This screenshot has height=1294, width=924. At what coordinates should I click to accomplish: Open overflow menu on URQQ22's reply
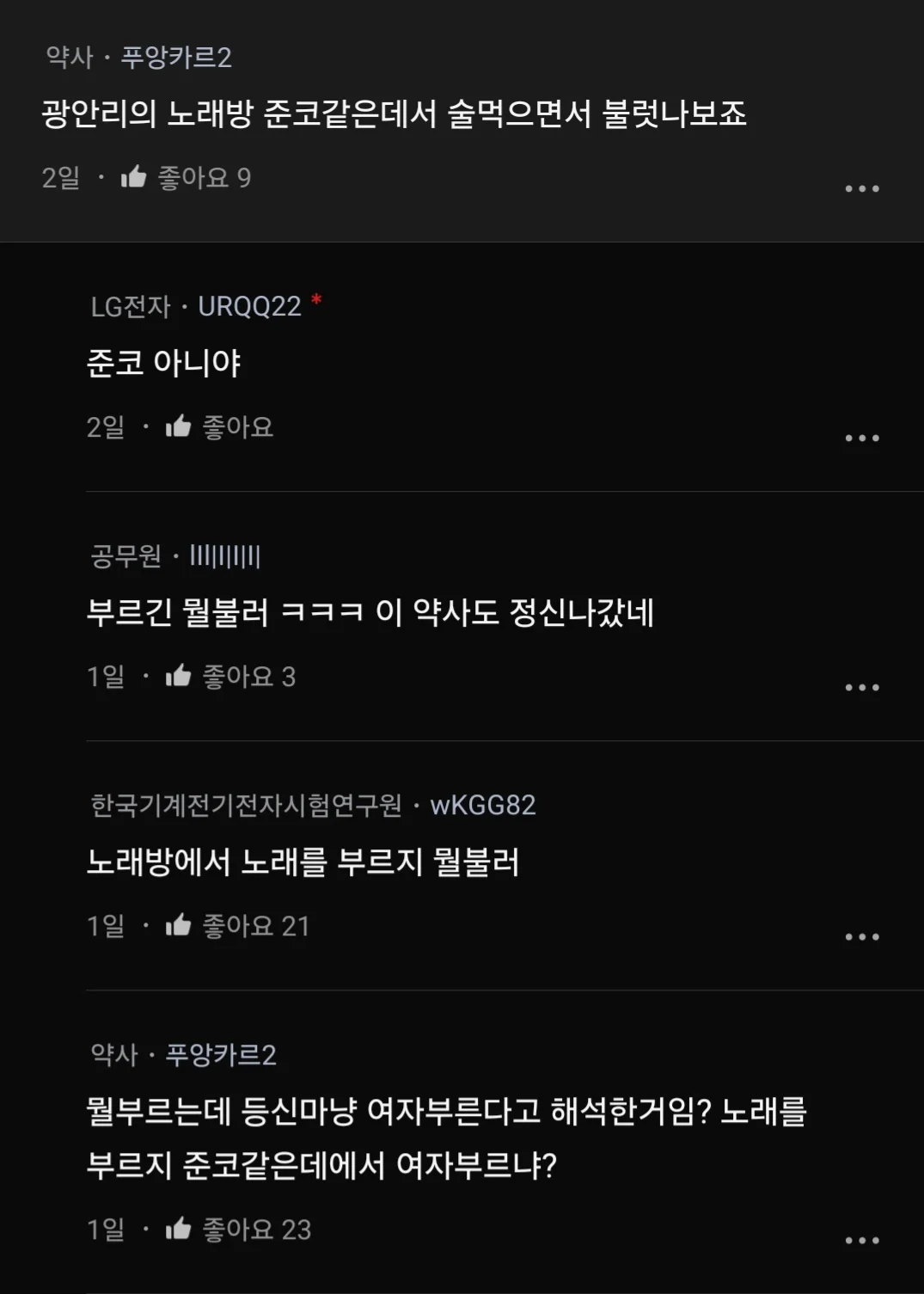(861, 438)
